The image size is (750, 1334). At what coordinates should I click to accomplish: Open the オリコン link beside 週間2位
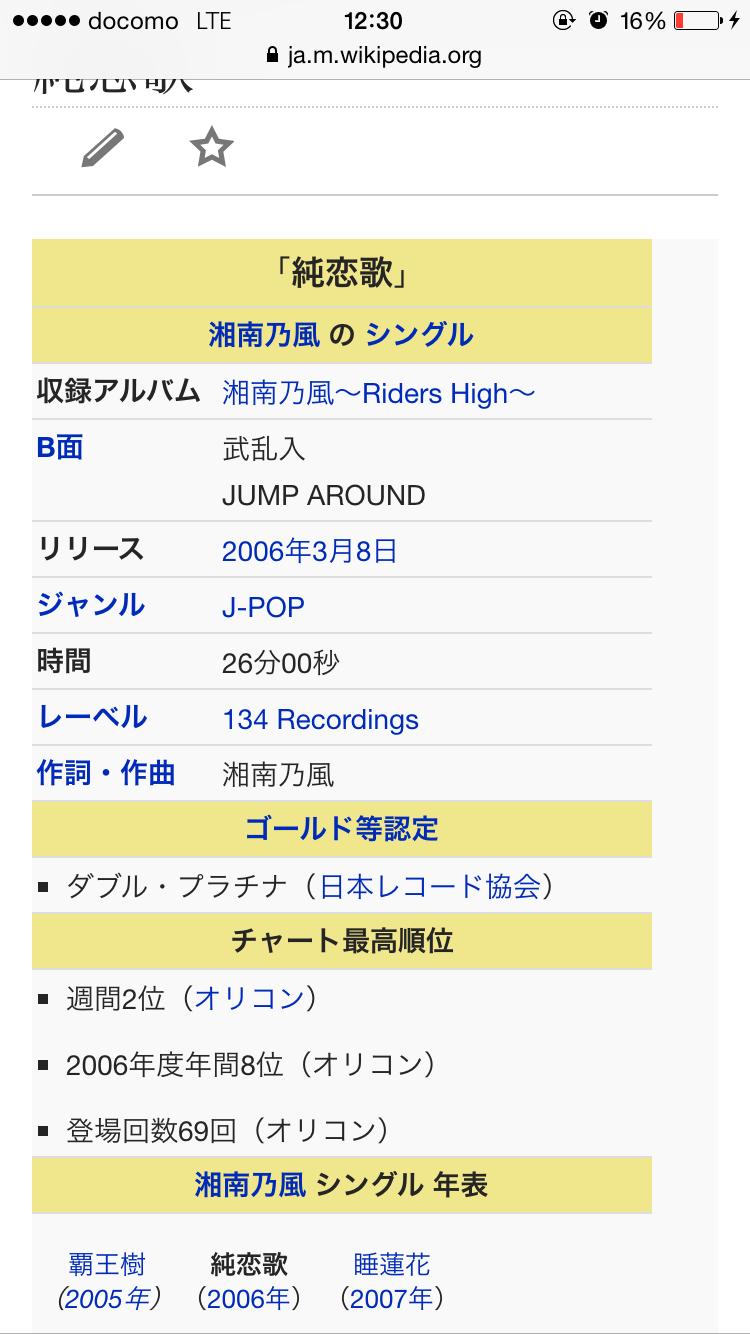pyautogui.click(x=249, y=998)
